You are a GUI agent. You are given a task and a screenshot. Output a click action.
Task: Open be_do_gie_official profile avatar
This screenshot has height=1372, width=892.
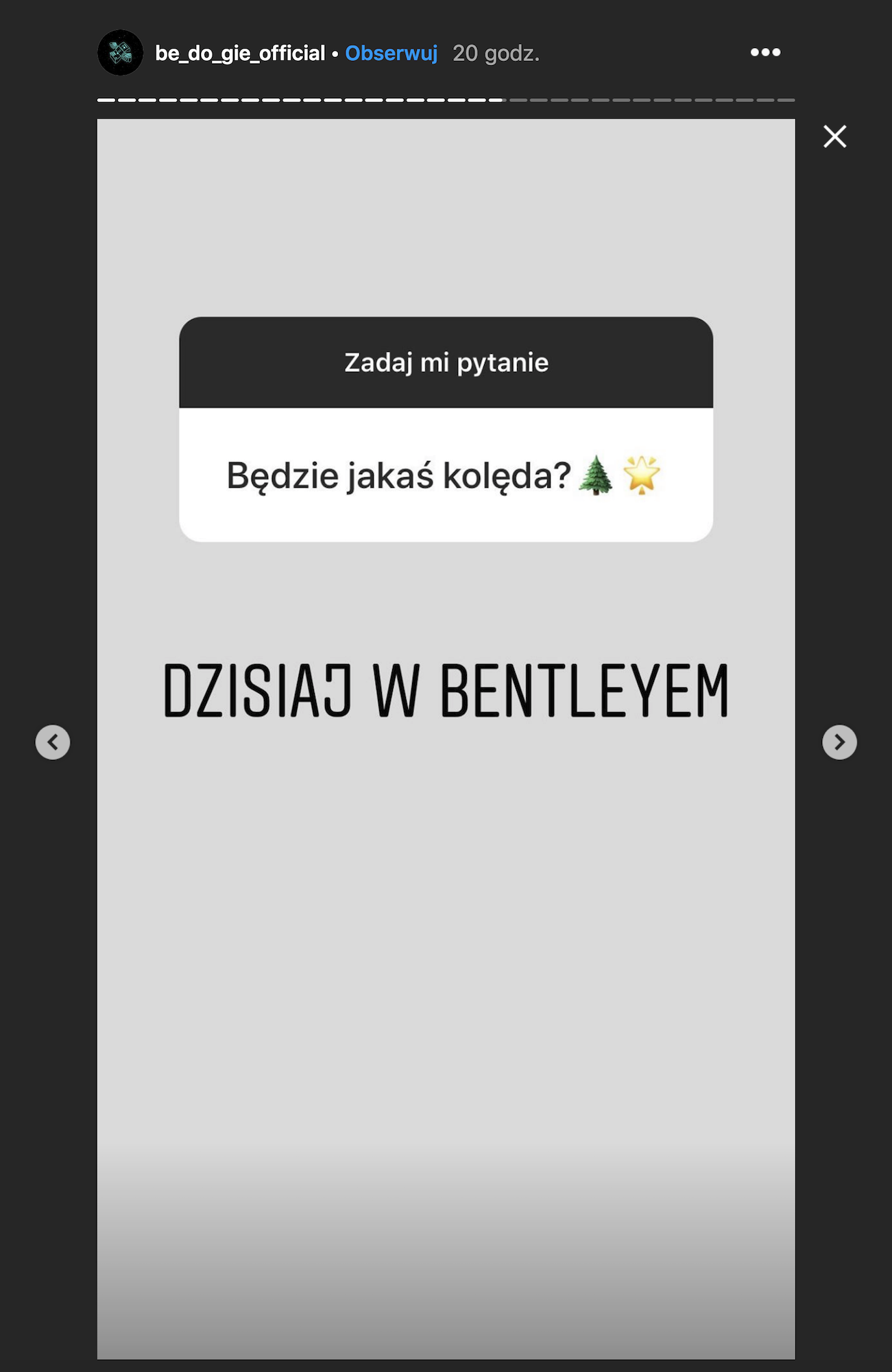point(120,53)
